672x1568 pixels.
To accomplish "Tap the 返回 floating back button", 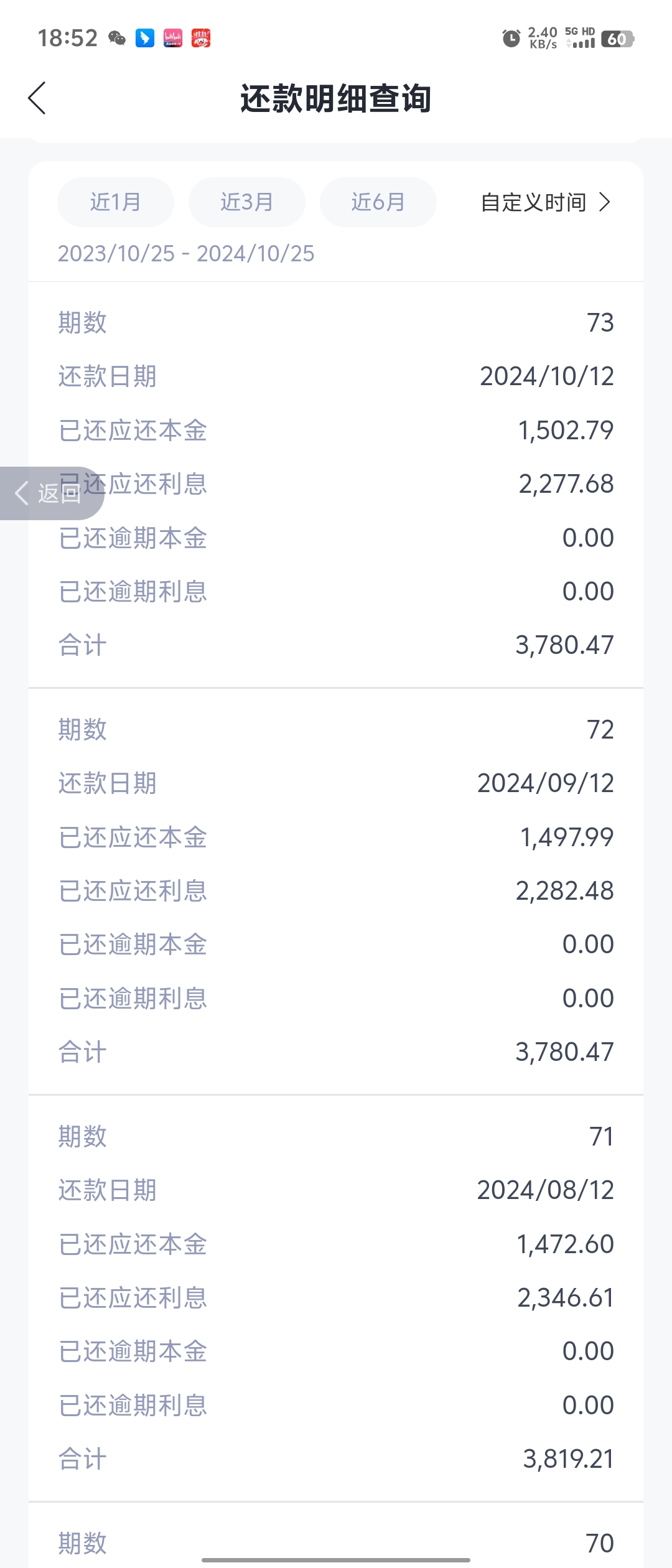I will coord(52,493).
